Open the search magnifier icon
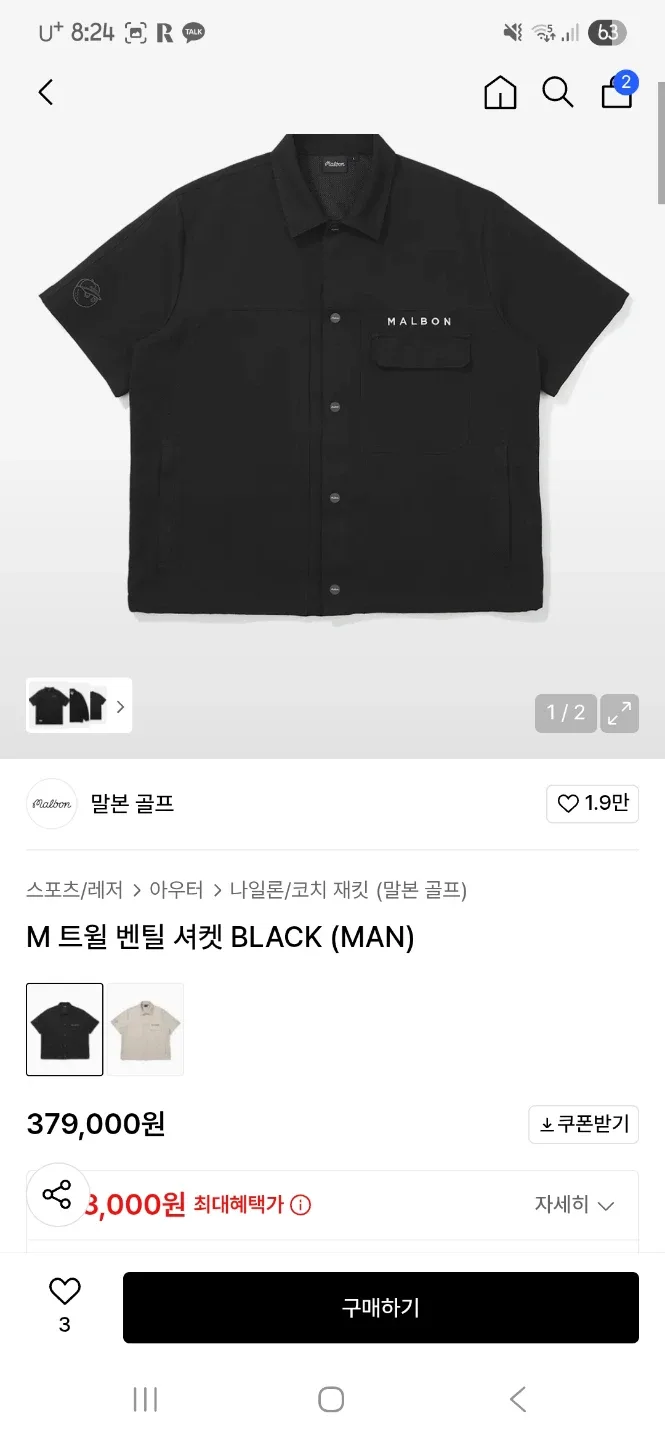Image resolution: width=665 pixels, height=1440 pixels. pos(558,93)
